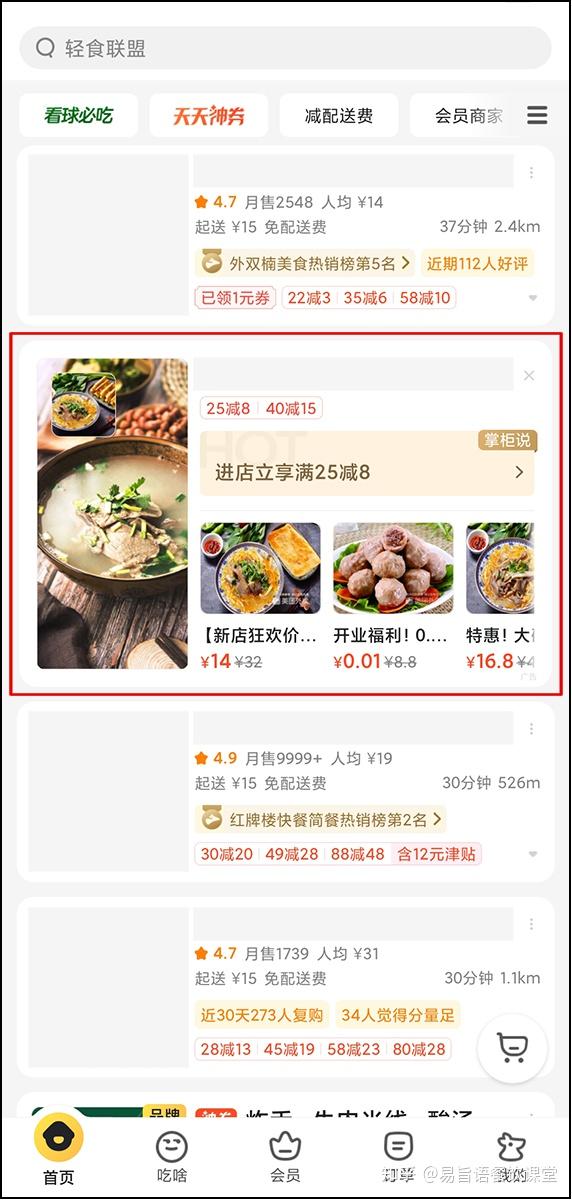Open the 轻食联盟 search box
This screenshot has height=1200, width=572.
pos(285,48)
